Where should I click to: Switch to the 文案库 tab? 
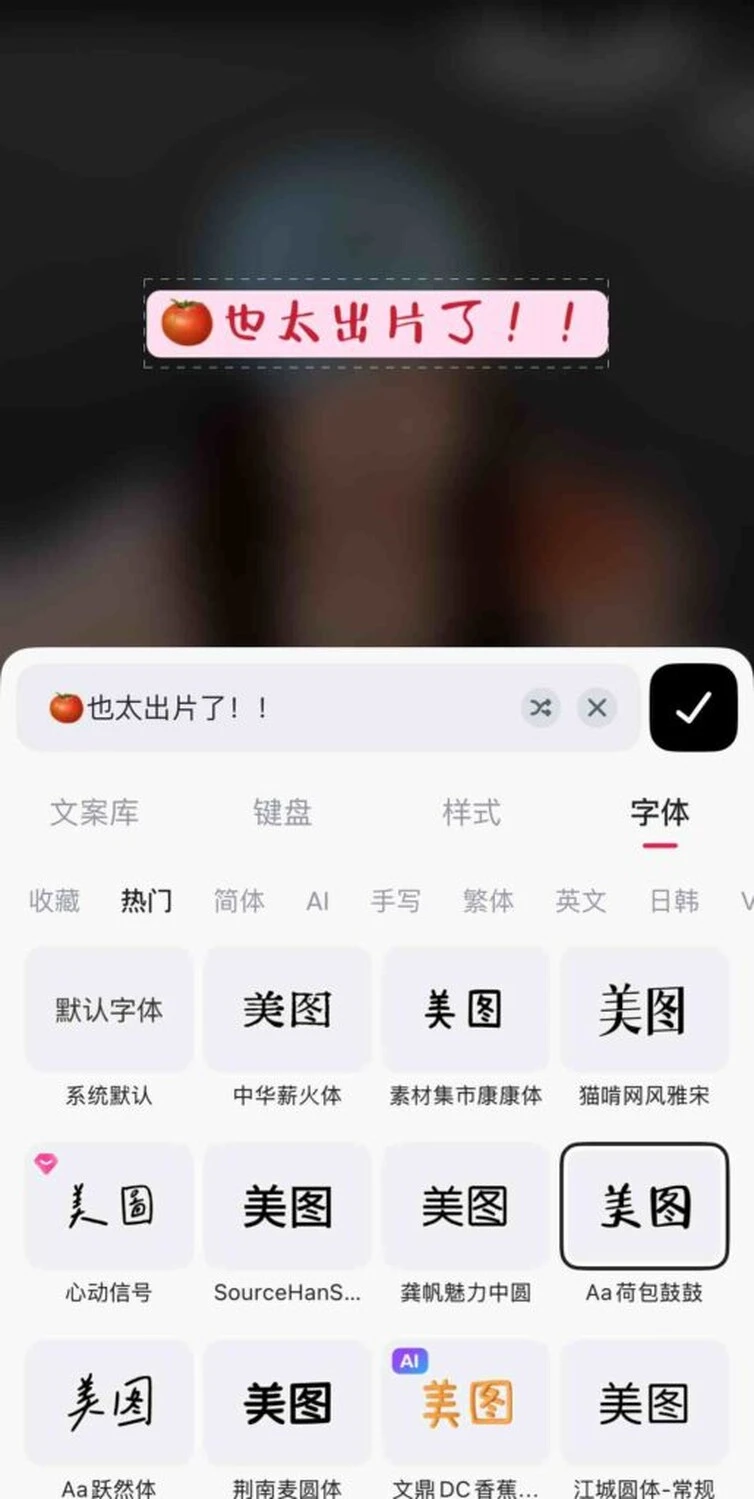94,812
